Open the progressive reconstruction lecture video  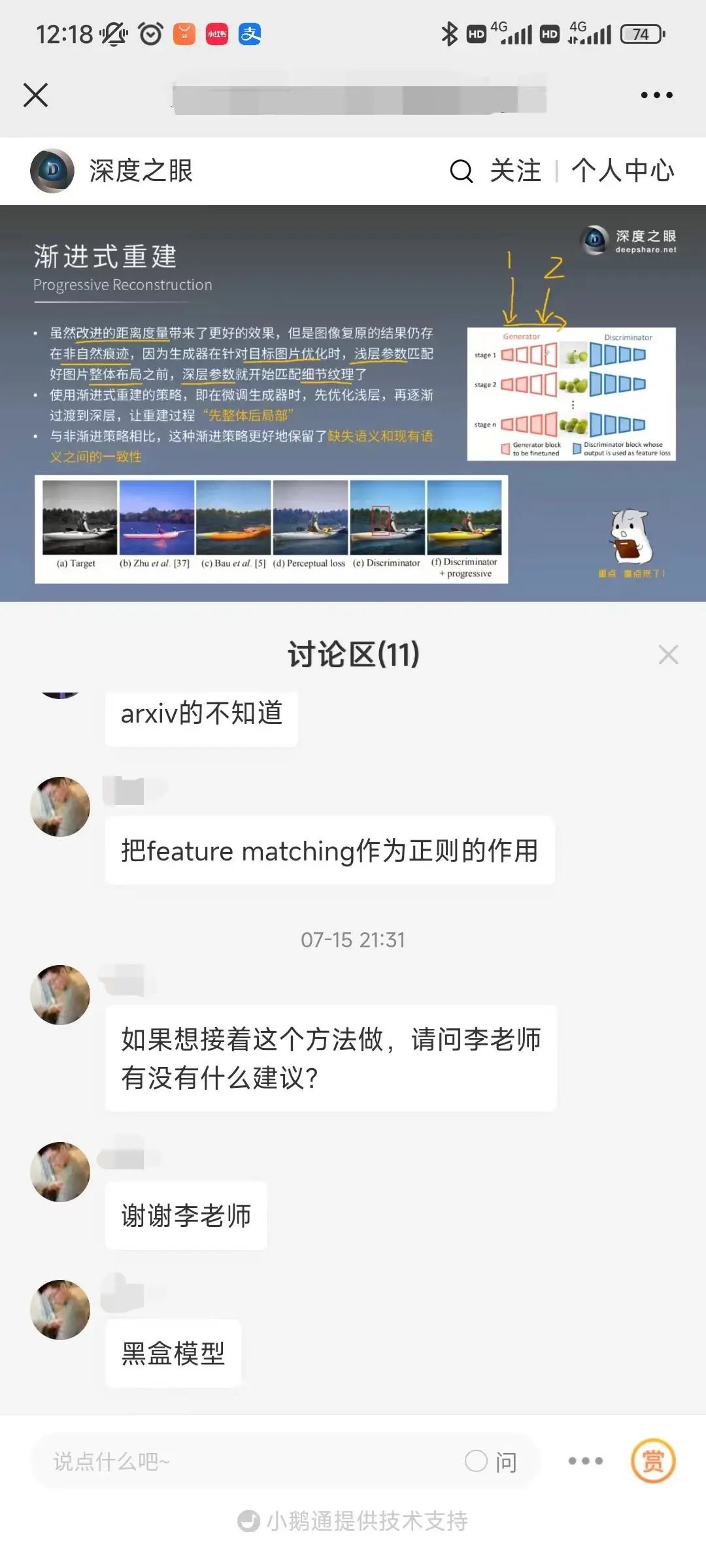tap(353, 403)
